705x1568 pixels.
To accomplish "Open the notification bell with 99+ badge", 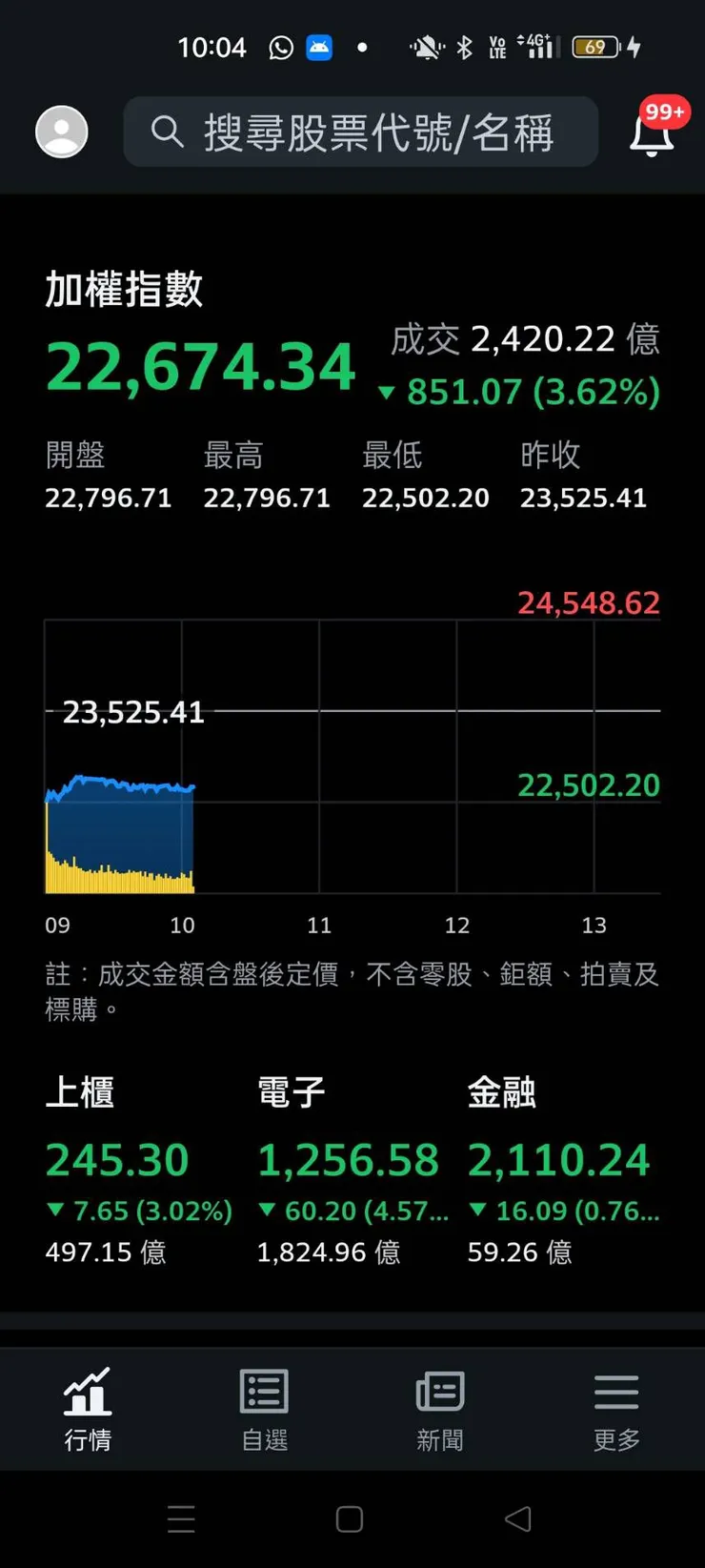I will click(x=652, y=132).
